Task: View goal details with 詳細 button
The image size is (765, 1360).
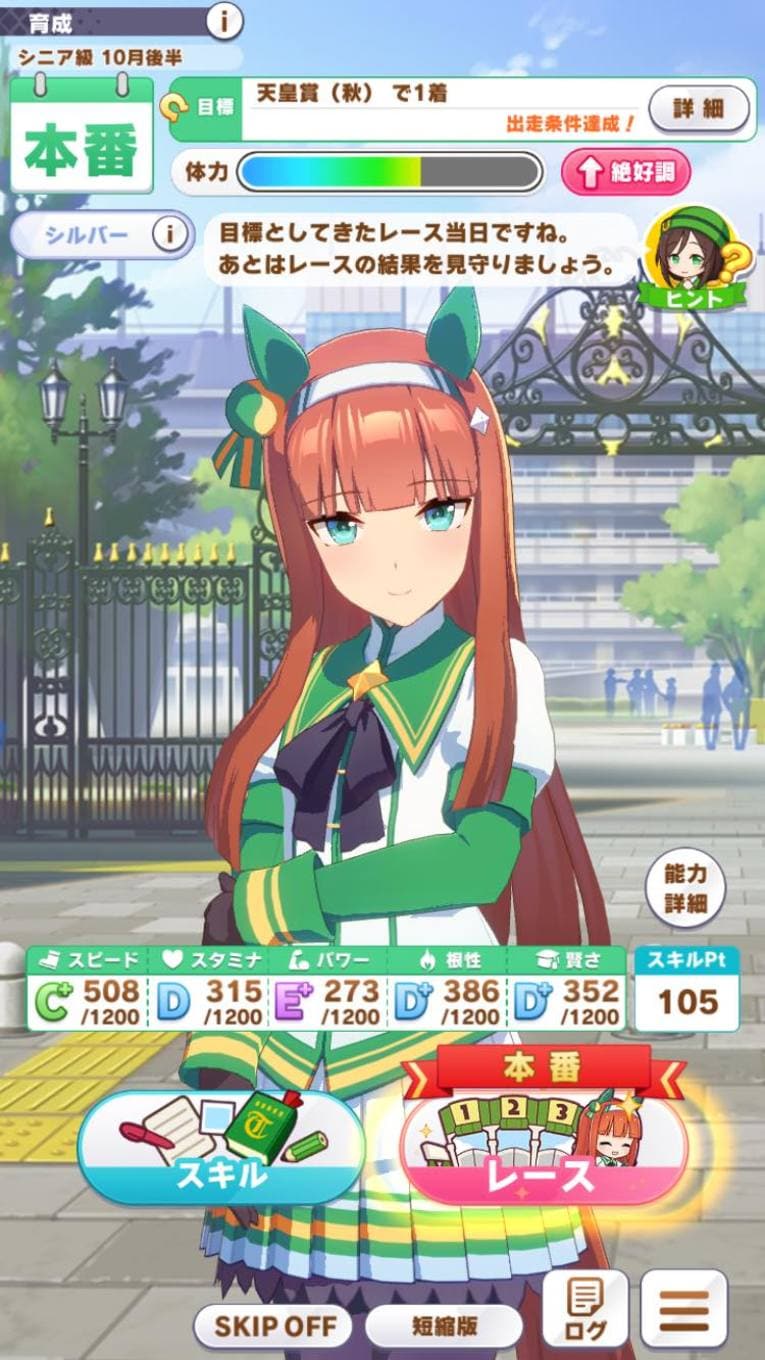Action: 699,109
